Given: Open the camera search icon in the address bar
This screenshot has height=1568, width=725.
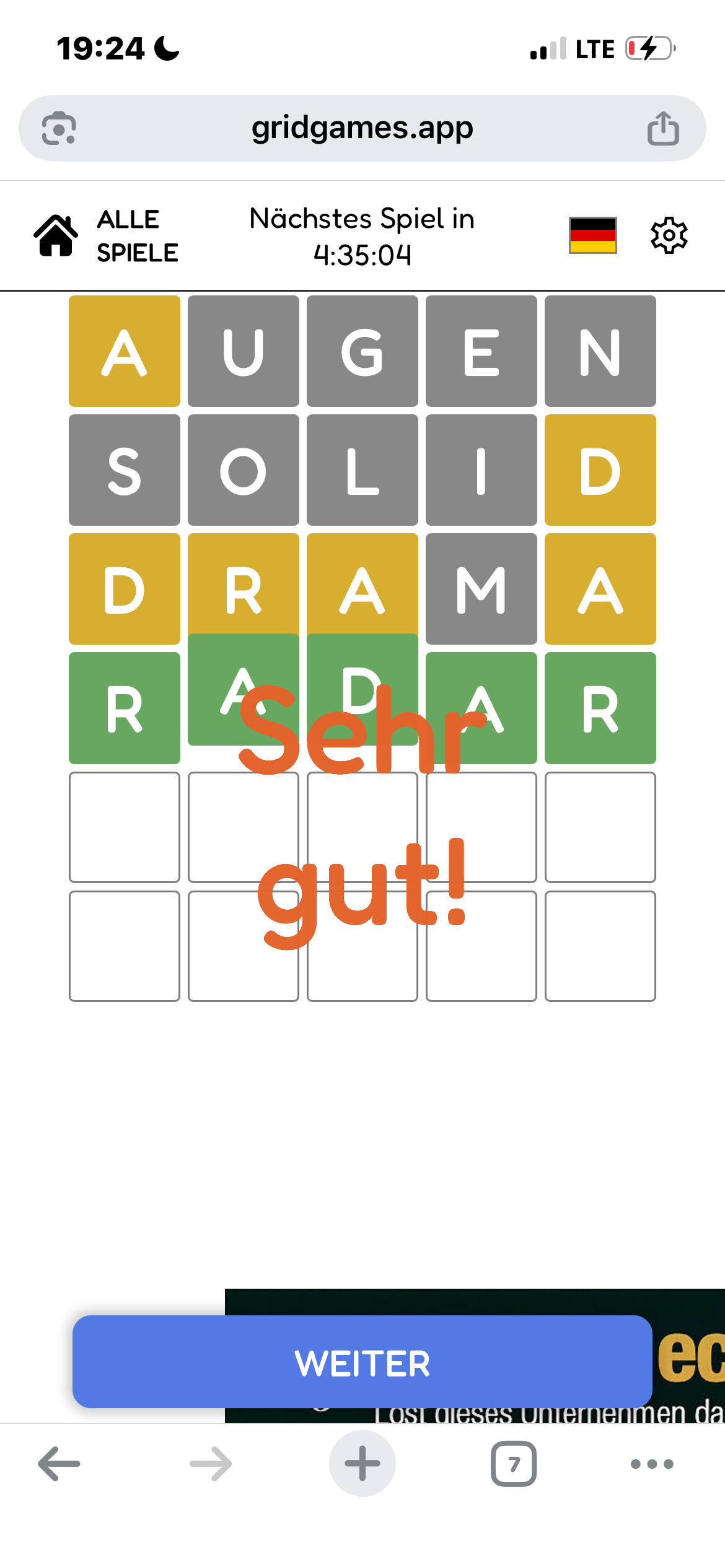Looking at the screenshot, I should tap(59, 128).
